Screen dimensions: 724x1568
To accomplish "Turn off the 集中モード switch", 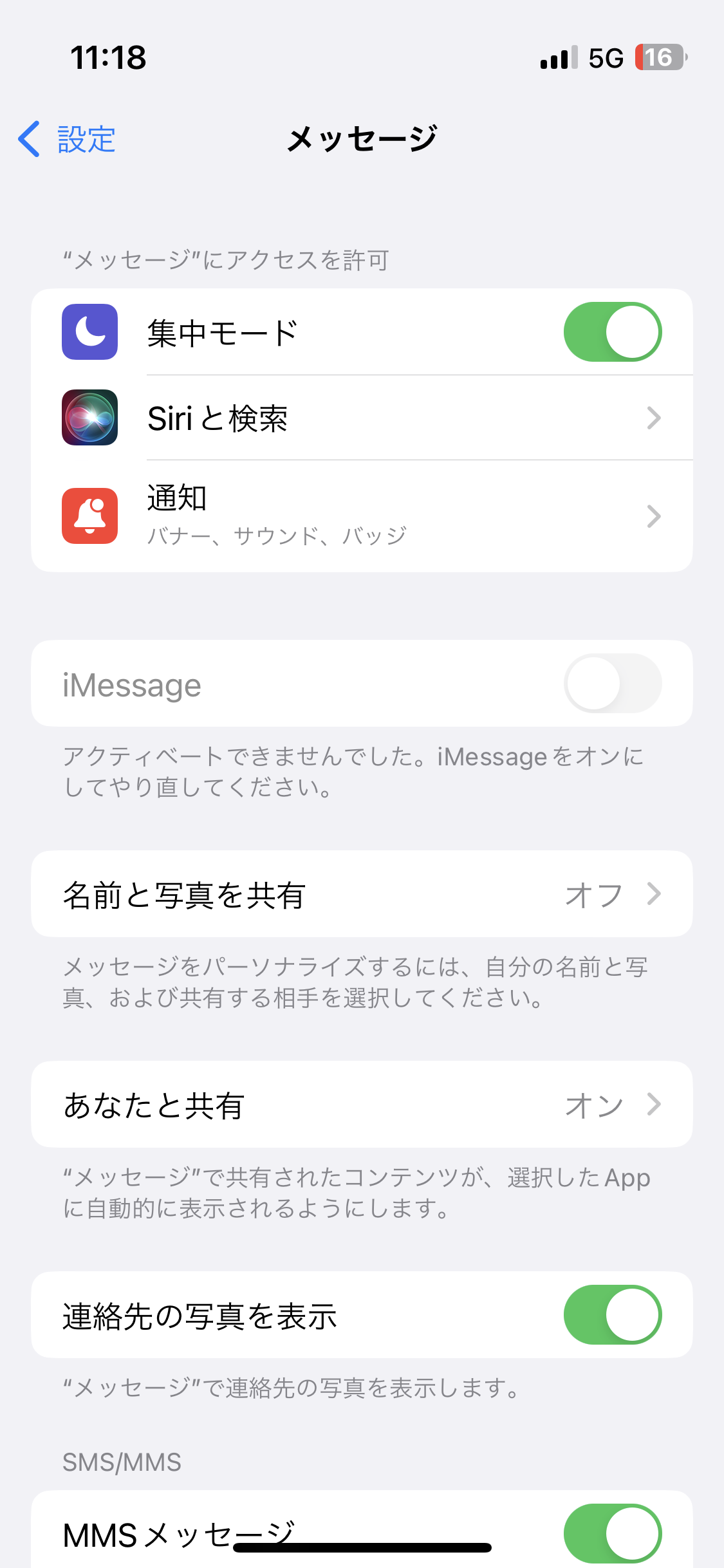I will 612,332.
